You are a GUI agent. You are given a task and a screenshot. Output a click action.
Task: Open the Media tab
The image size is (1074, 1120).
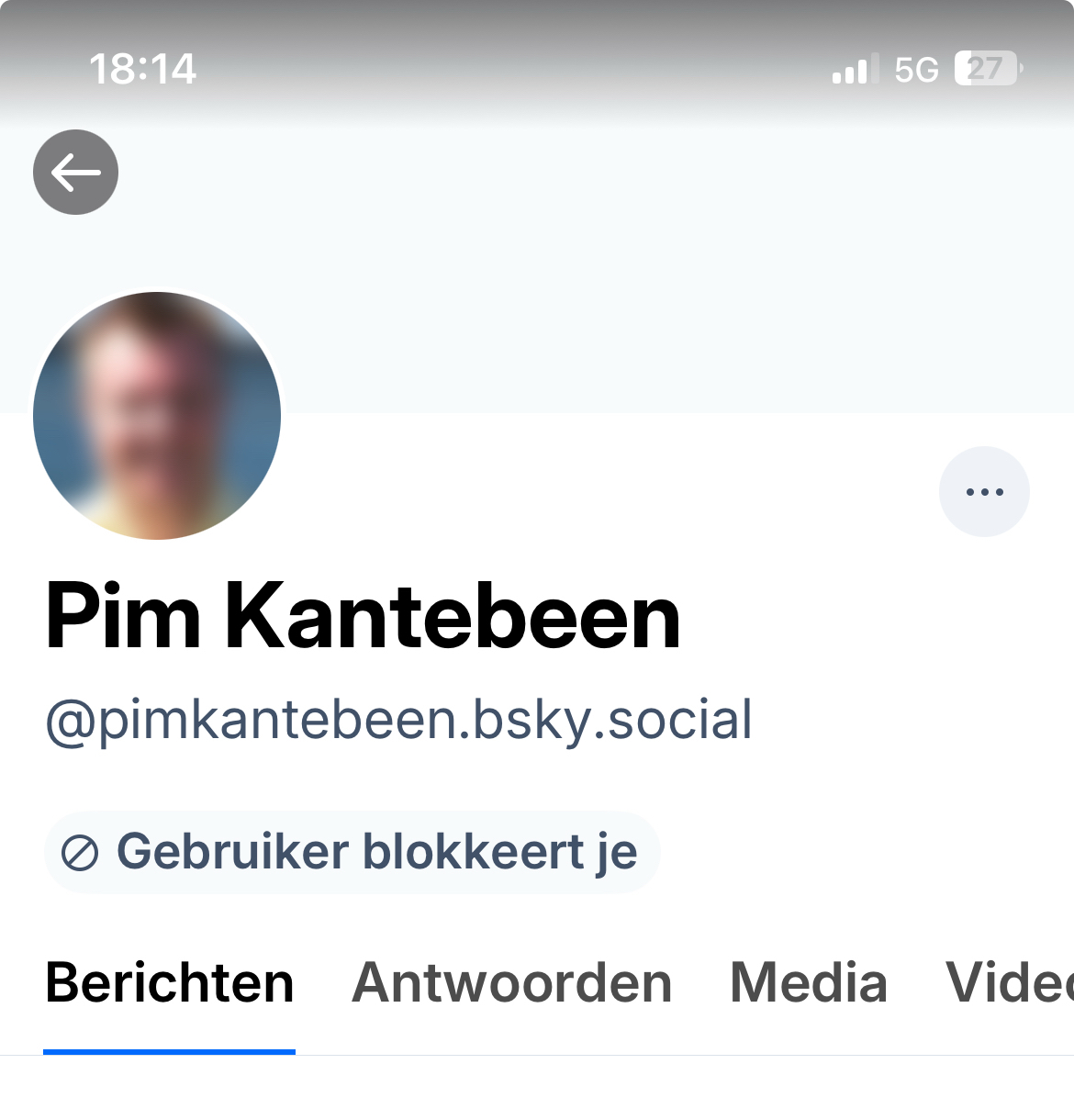tap(809, 983)
